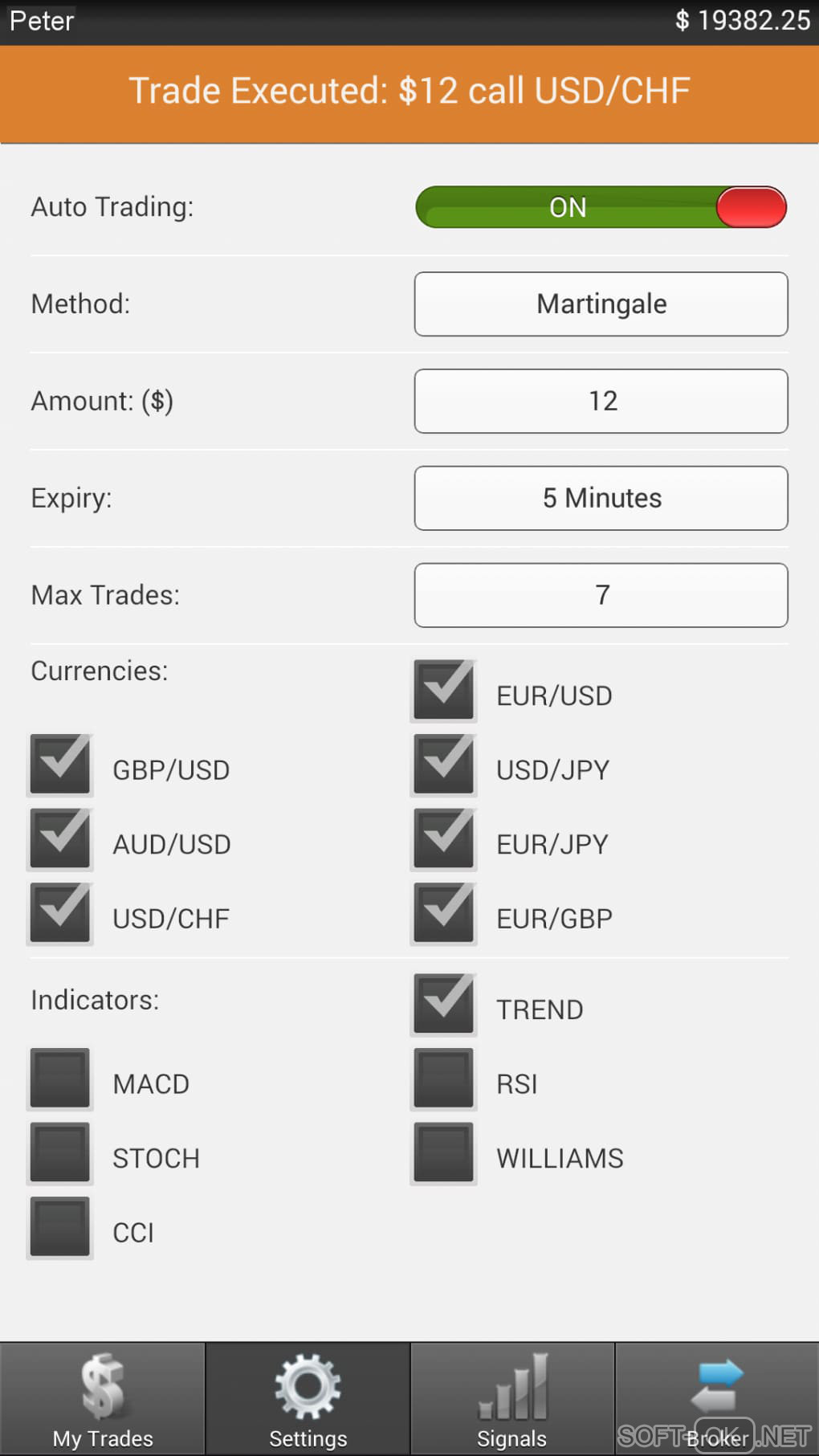Deselect the EUR/GBP currency pair
819x1456 pixels.
[444, 914]
